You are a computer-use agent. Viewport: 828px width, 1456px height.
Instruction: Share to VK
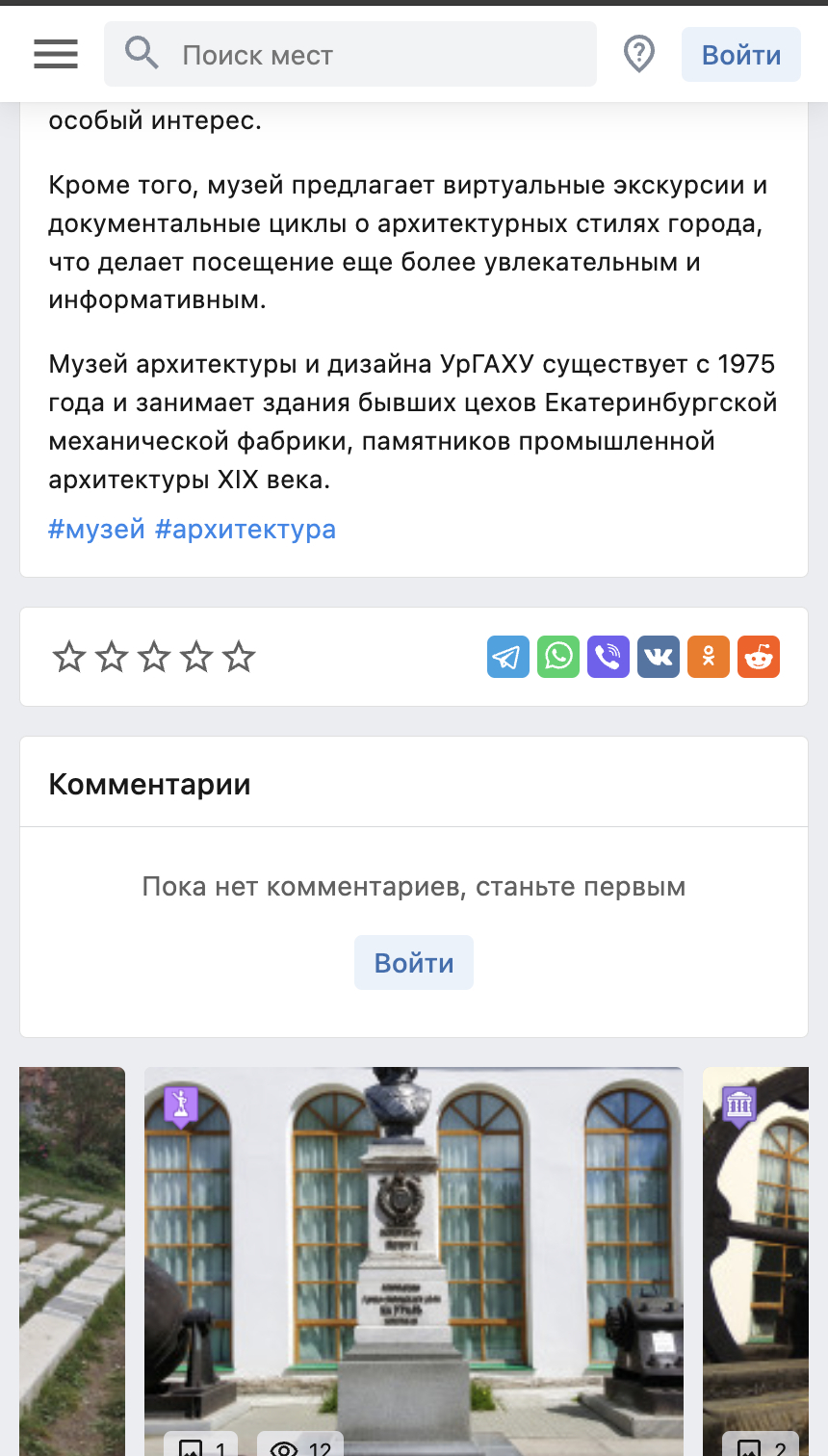[659, 658]
